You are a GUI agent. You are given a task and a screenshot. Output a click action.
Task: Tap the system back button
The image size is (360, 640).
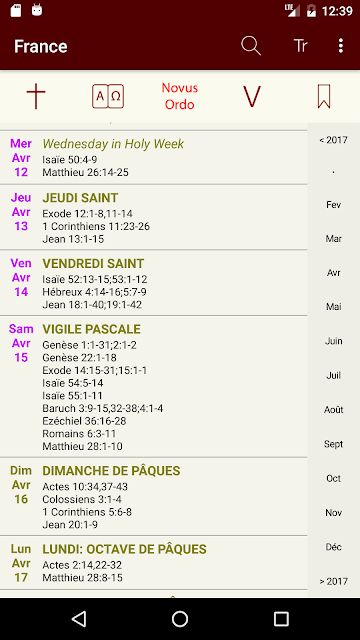[x=79, y=619]
